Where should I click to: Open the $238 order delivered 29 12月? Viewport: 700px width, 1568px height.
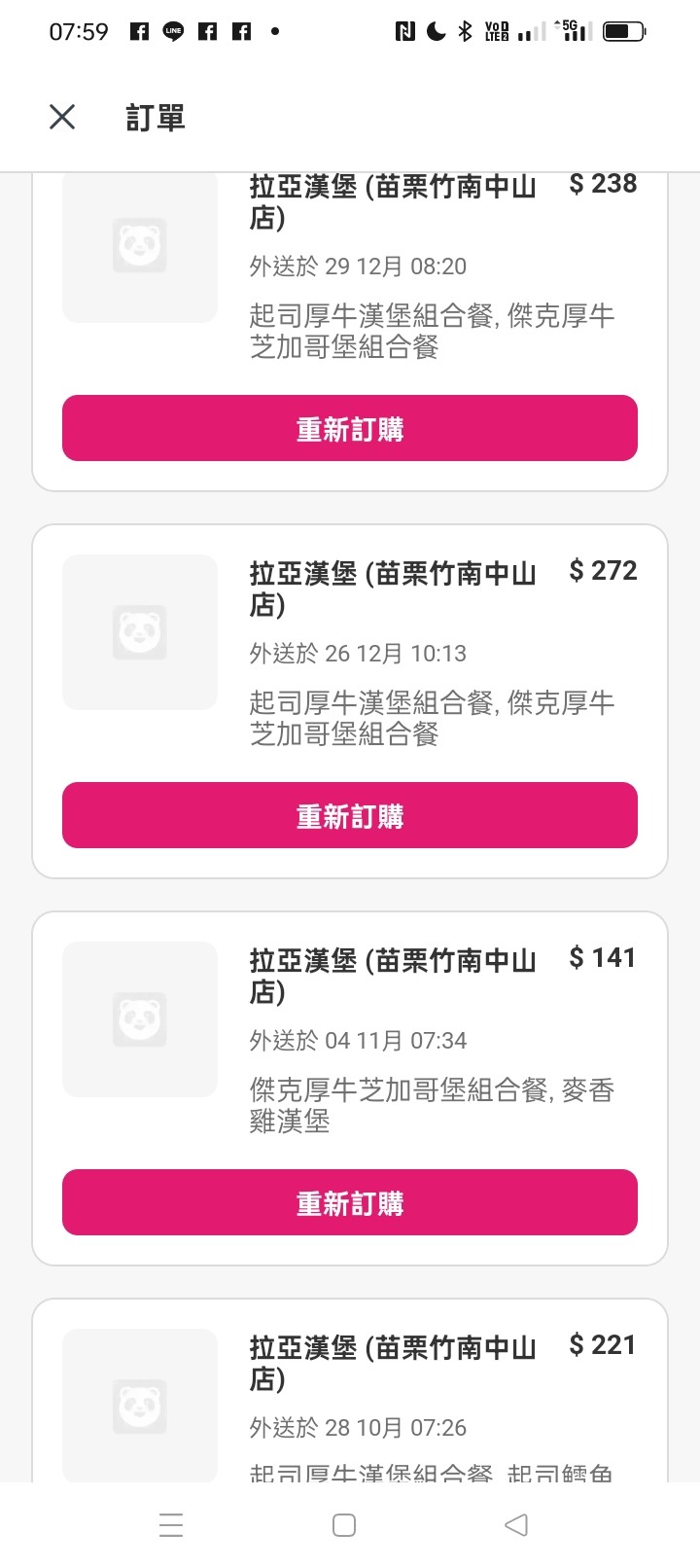(x=350, y=274)
